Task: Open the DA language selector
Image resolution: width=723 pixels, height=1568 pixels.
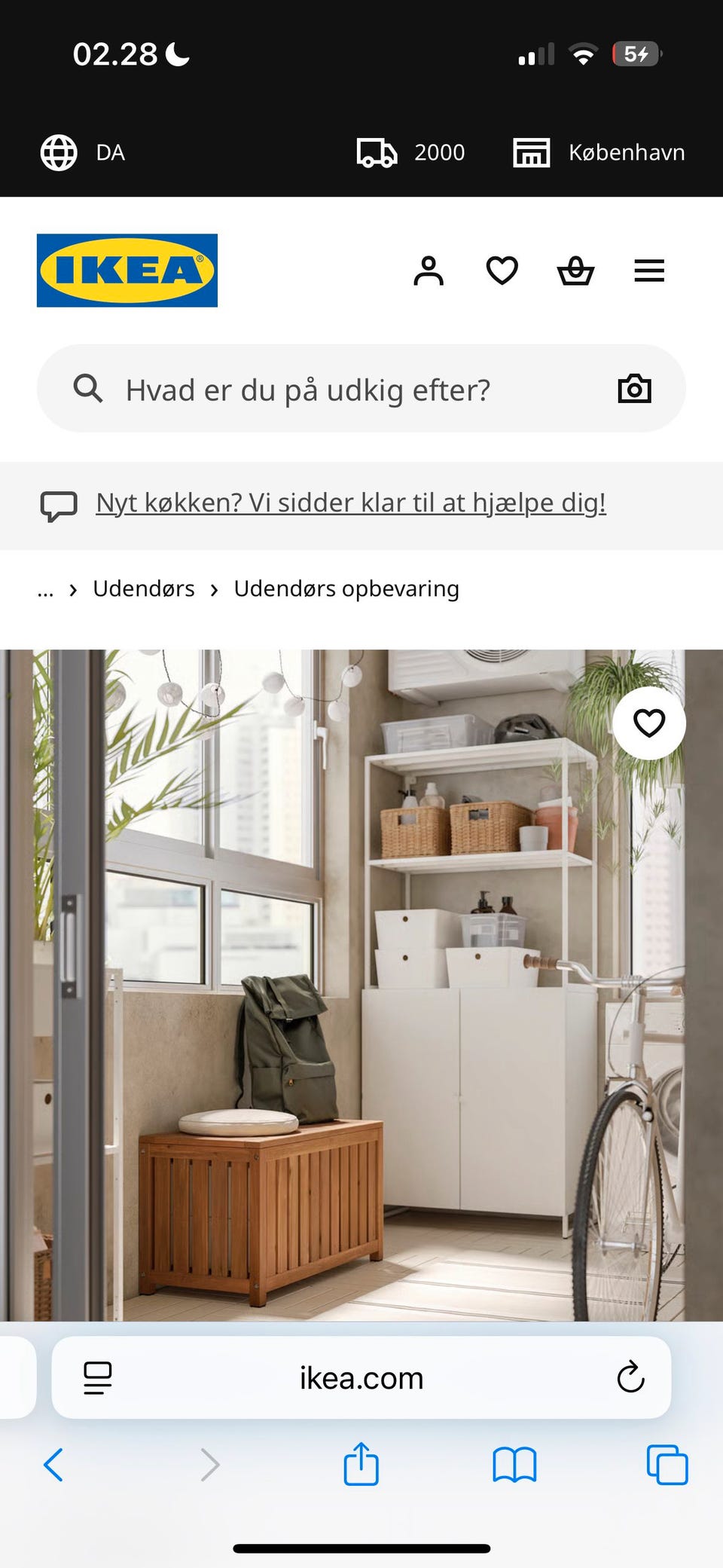Action: click(83, 151)
